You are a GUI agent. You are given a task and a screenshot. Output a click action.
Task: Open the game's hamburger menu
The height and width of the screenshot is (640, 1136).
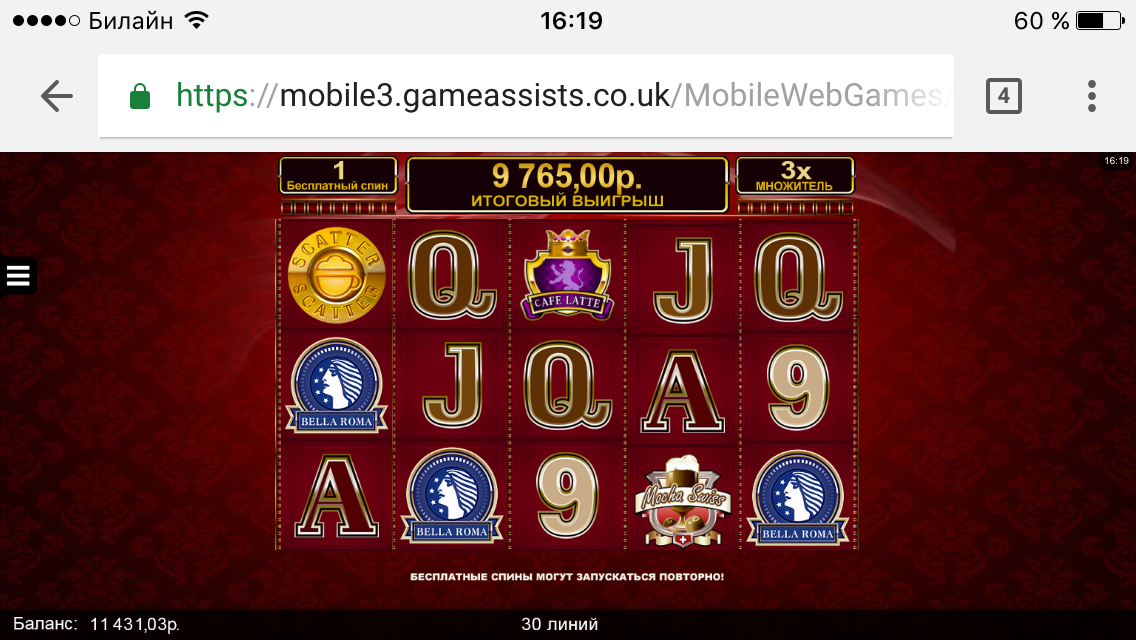[x=18, y=276]
